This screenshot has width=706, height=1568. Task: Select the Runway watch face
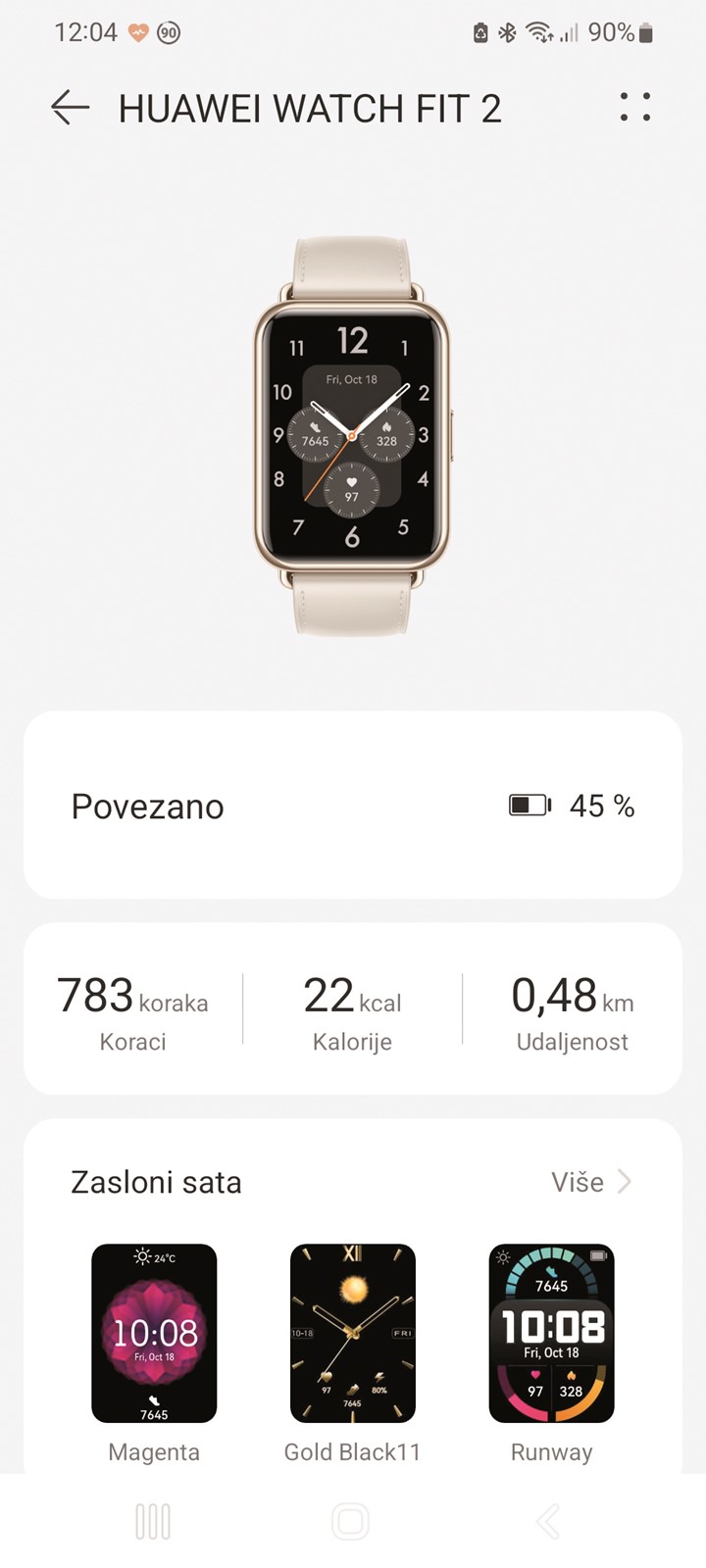tap(551, 1352)
